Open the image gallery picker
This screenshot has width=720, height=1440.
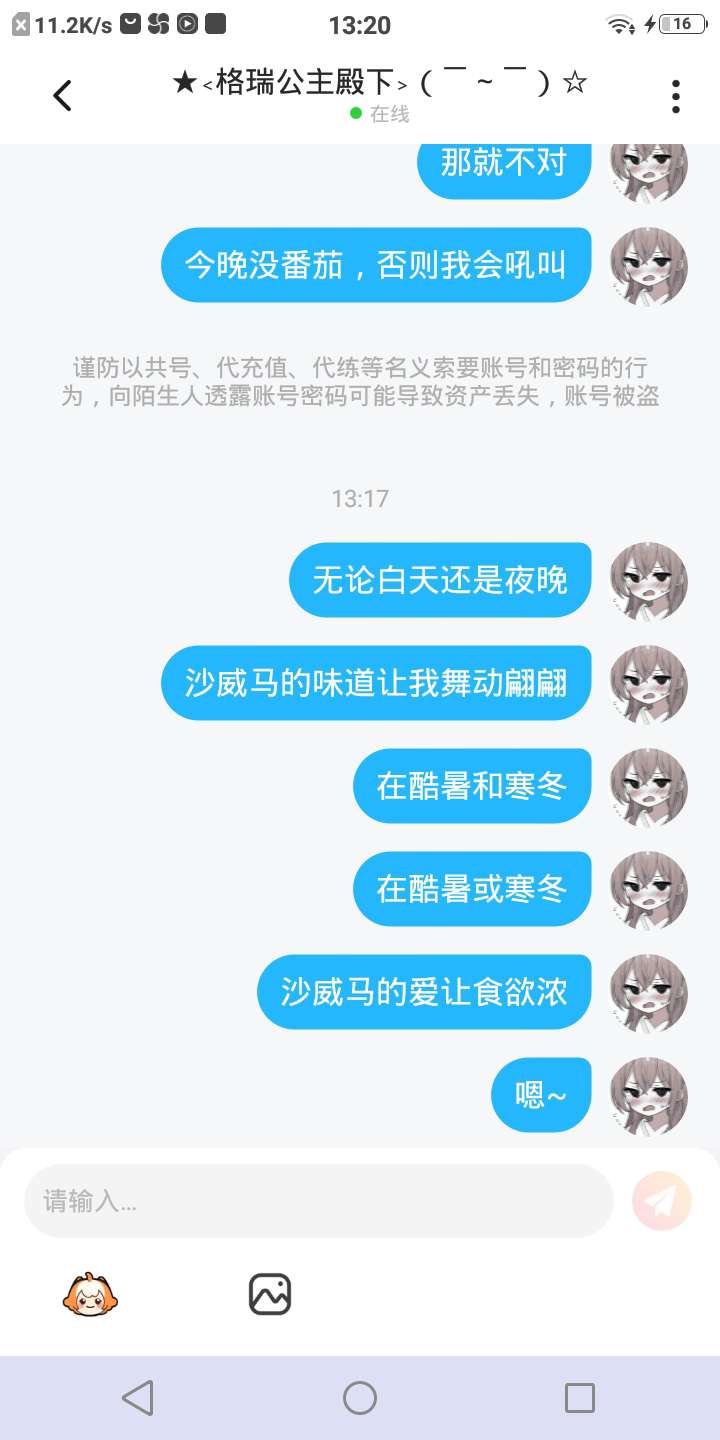pyautogui.click(x=270, y=1294)
